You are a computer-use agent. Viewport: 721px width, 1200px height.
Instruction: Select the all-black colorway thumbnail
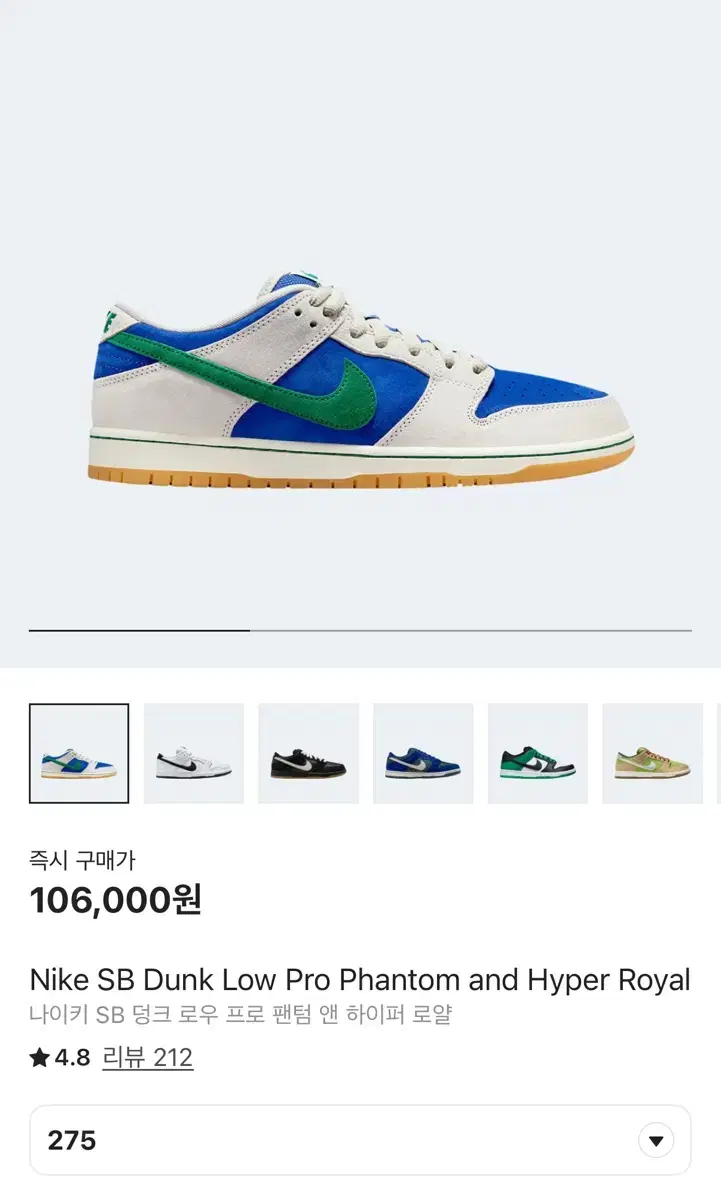point(308,753)
